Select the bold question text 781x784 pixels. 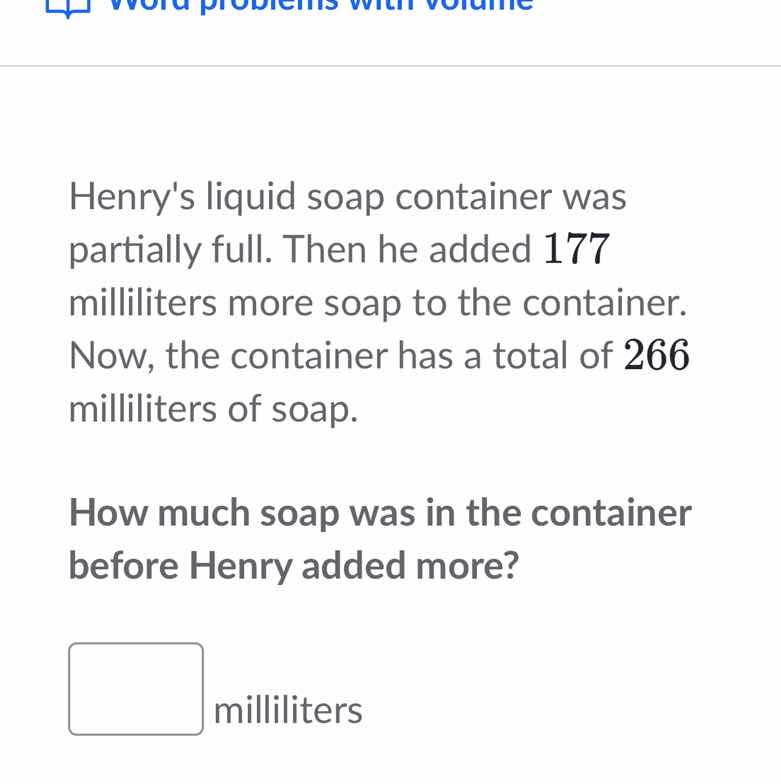pos(379,538)
